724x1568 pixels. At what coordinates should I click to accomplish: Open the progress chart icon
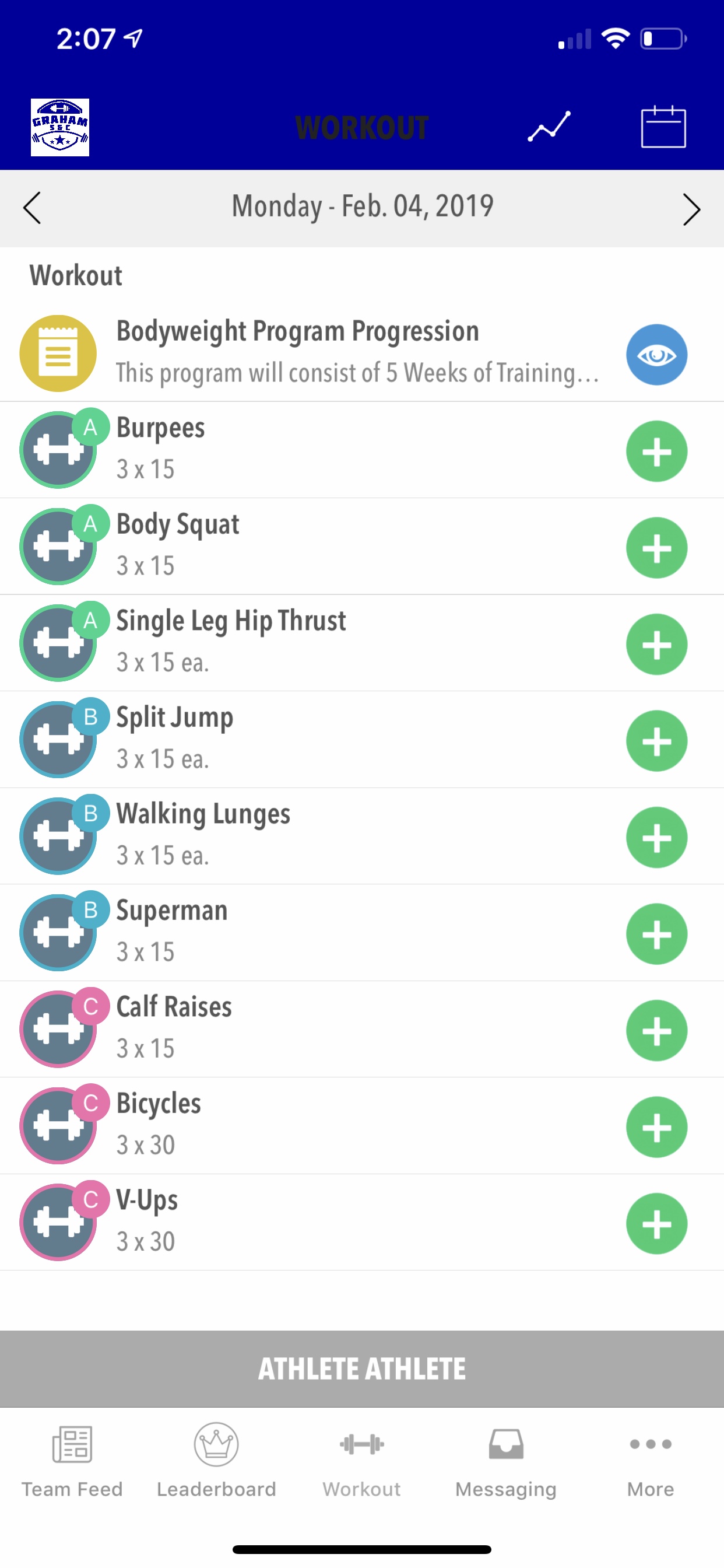(549, 127)
